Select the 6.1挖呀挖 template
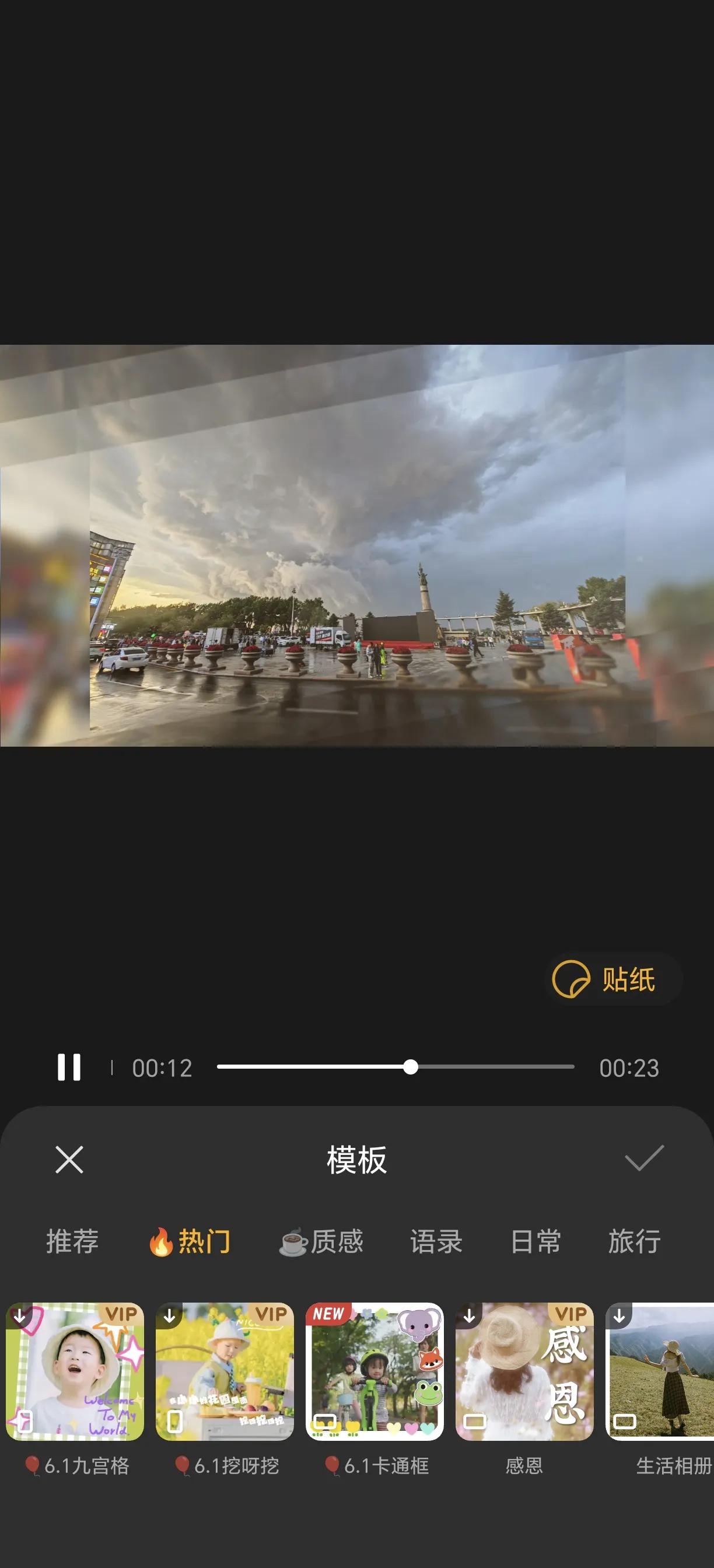 point(225,1371)
